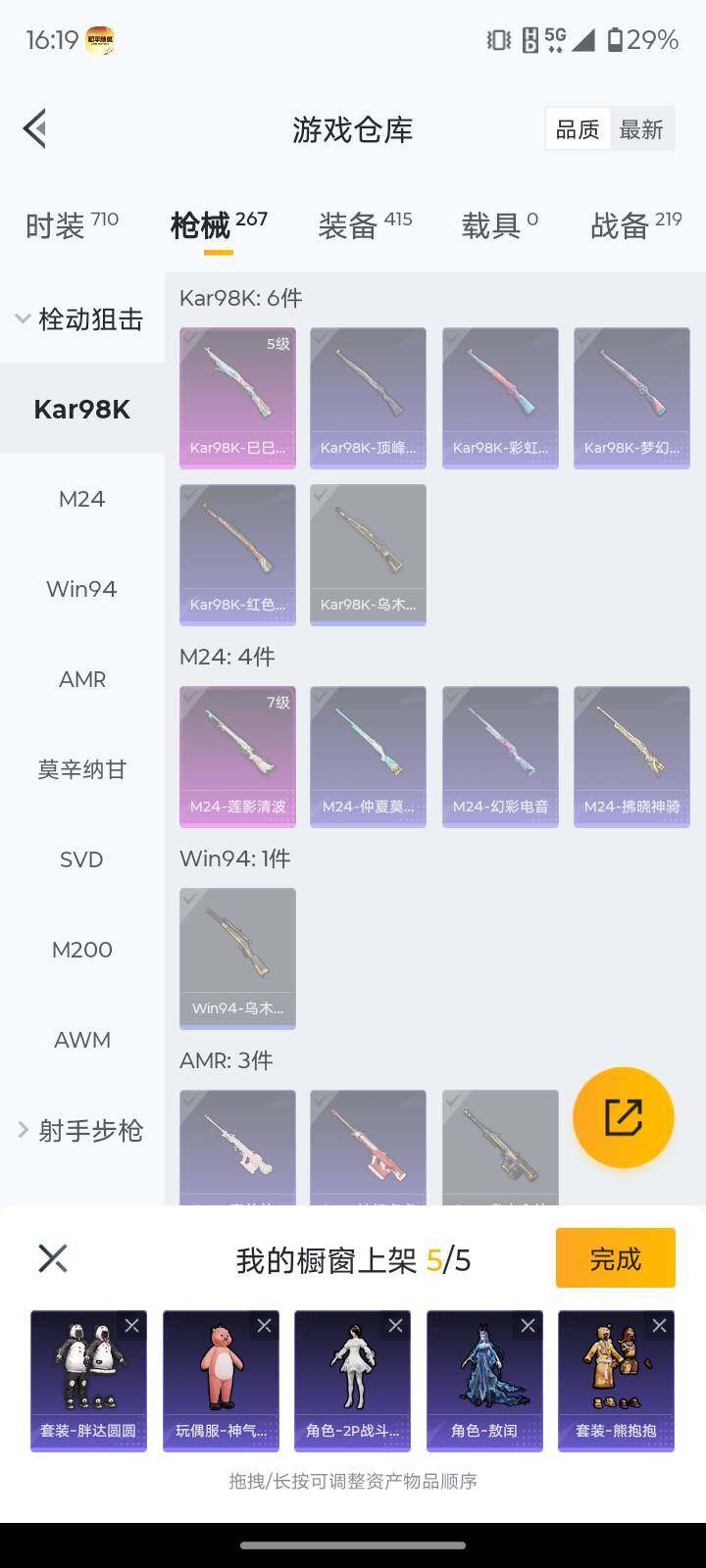706x1568 pixels.
Task: Tap the orange share floating button
Action: [623, 1117]
